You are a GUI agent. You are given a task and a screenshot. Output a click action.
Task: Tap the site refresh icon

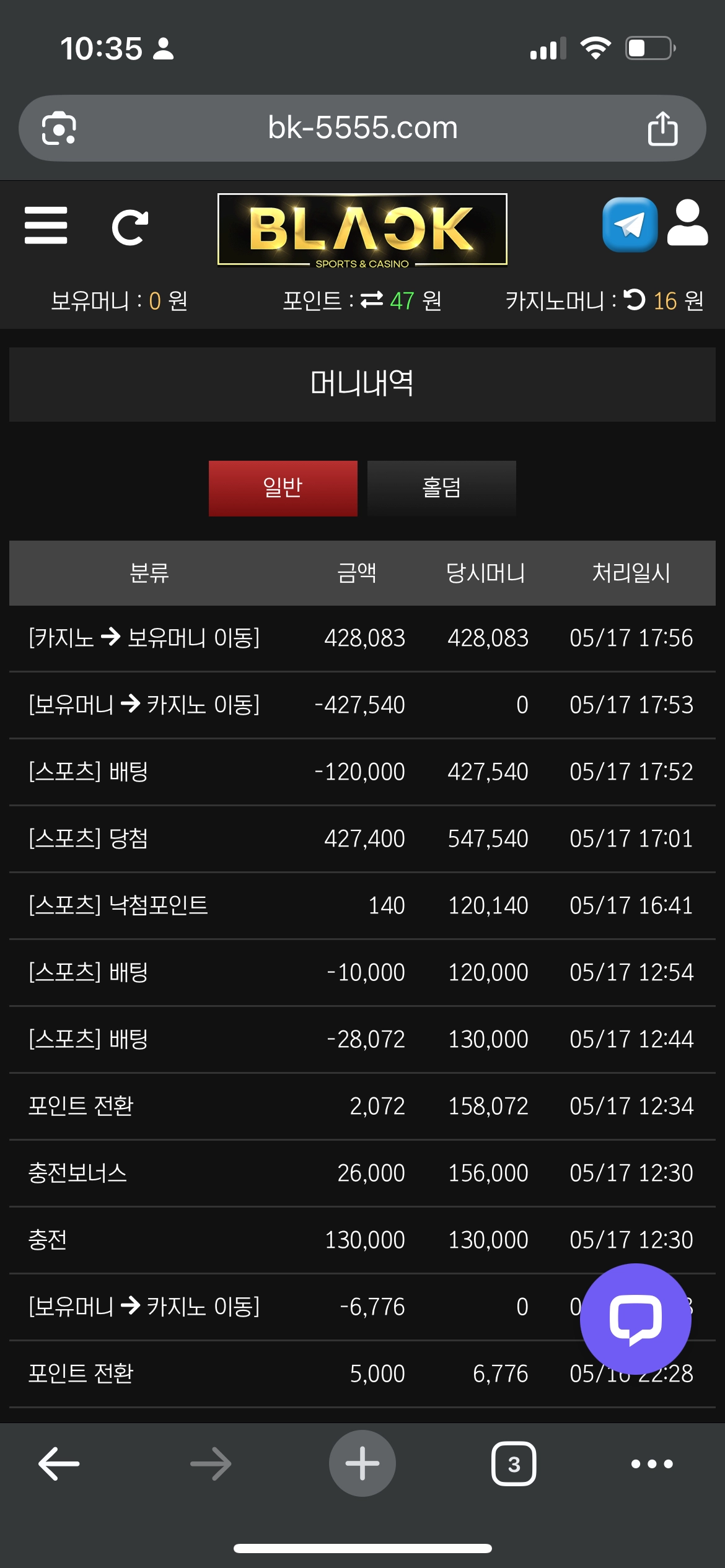[x=130, y=228]
